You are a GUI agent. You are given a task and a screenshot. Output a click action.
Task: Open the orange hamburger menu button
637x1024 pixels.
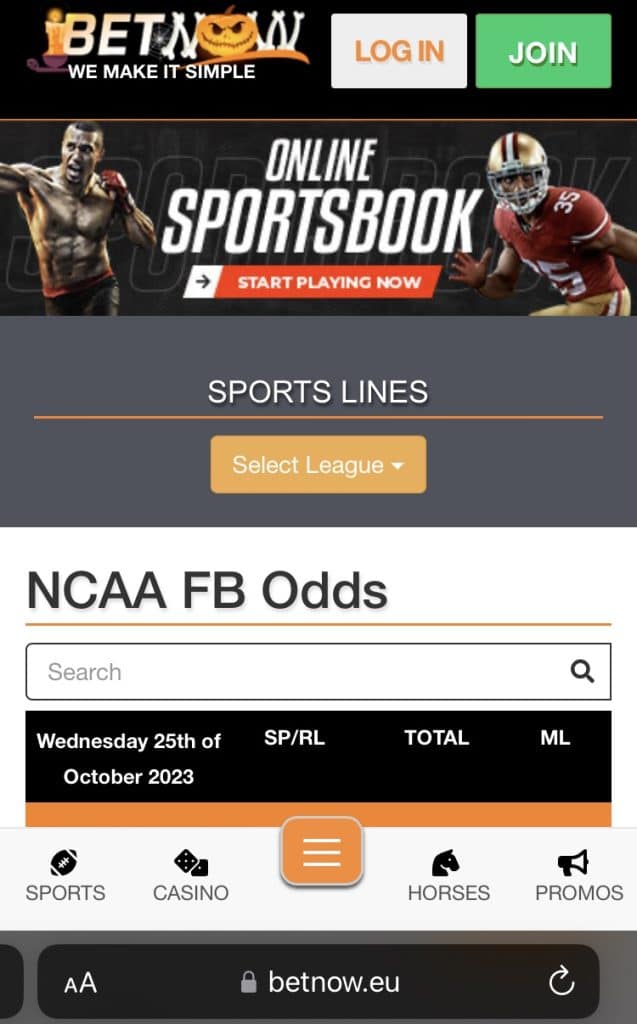tap(322, 851)
